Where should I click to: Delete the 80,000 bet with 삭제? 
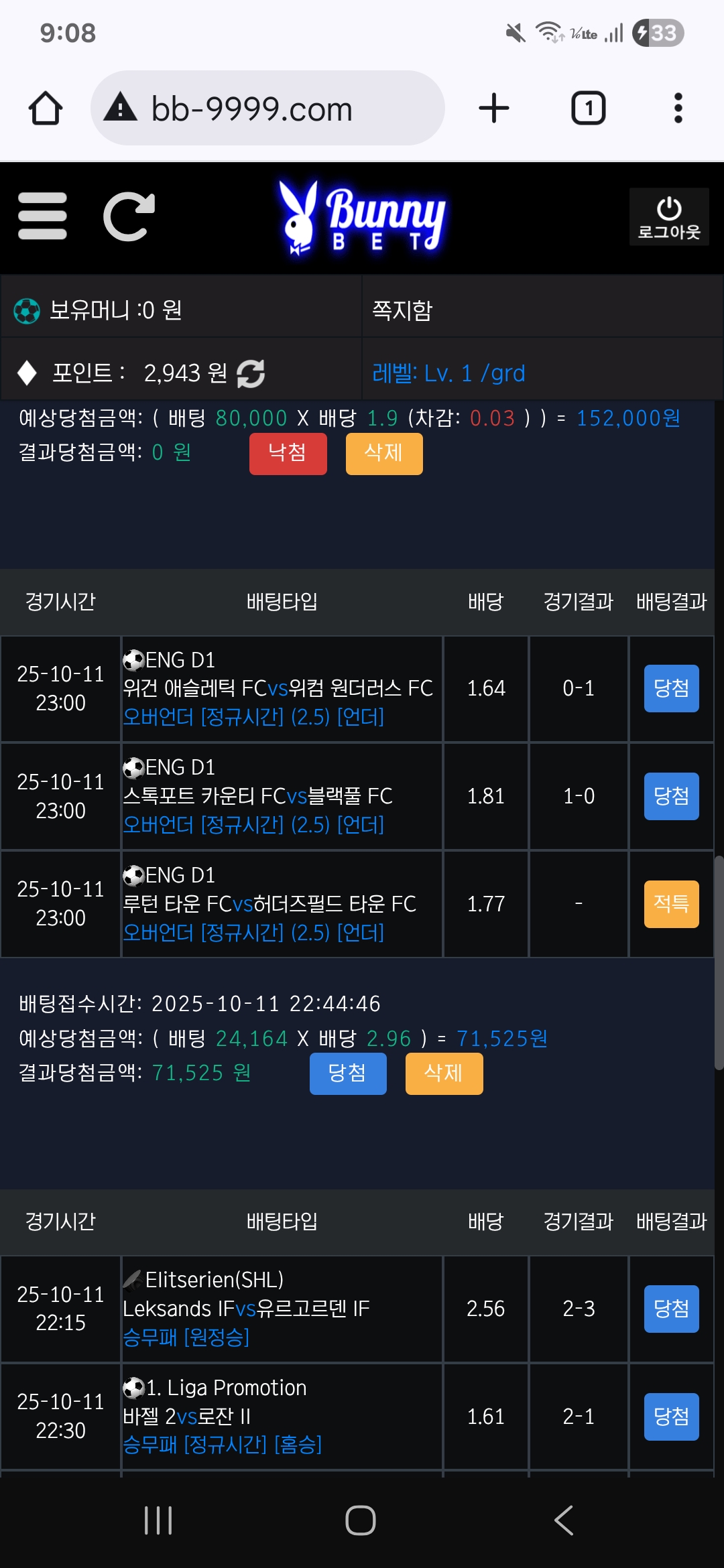pyautogui.click(x=383, y=454)
